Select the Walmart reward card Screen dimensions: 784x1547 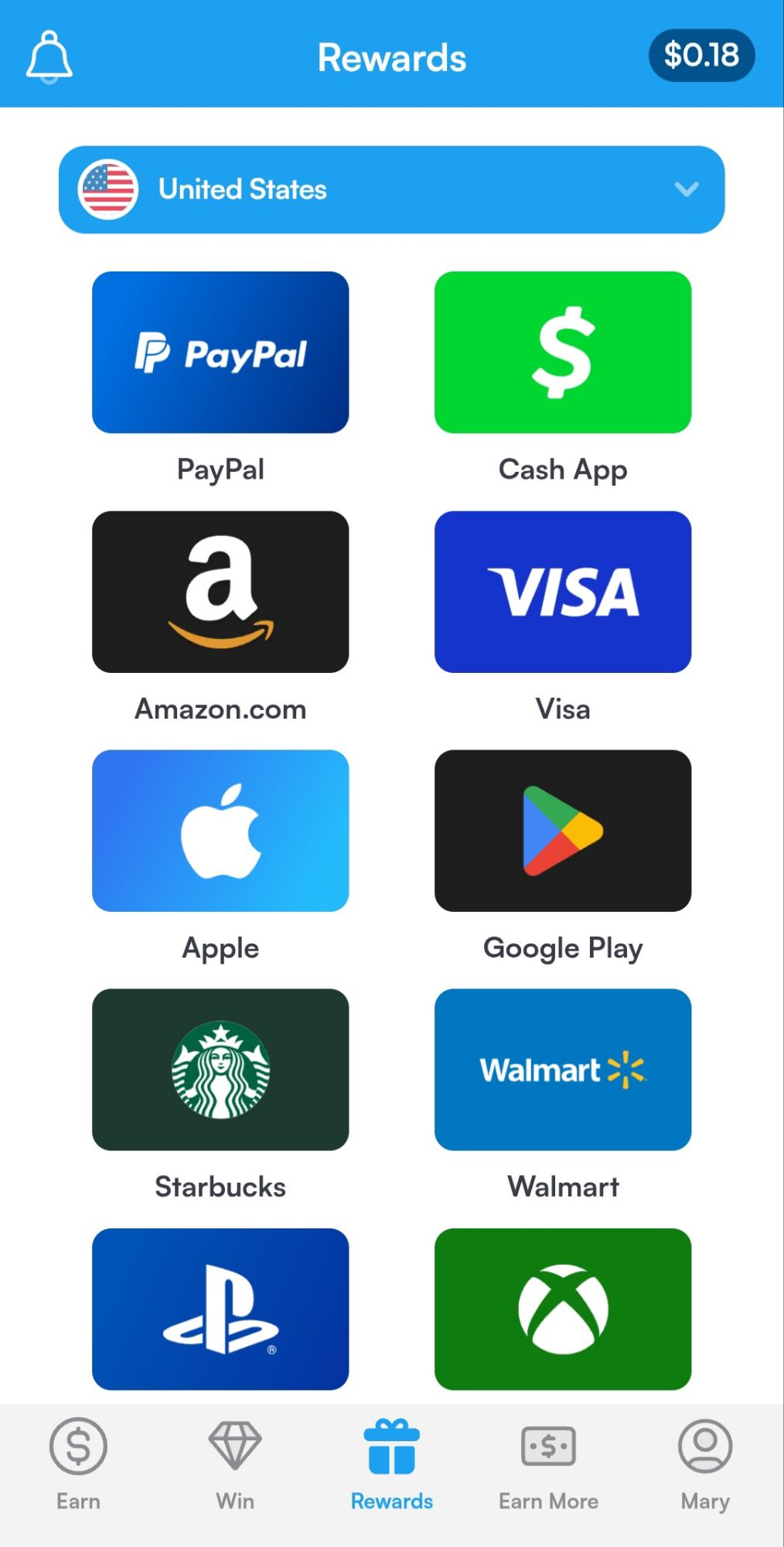(563, 1070)
